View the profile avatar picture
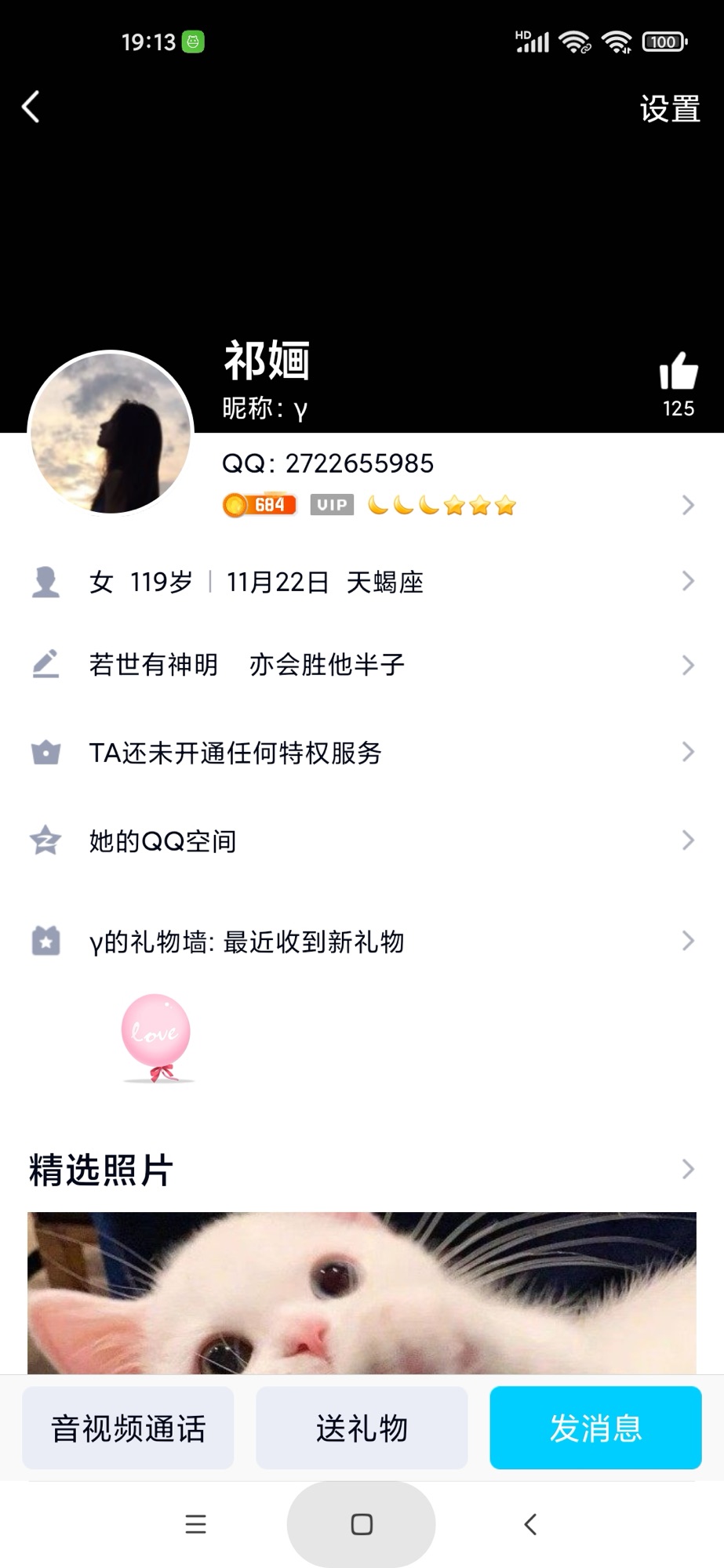The height and width of the screenshot is (1568, 724). coord(111,432)
